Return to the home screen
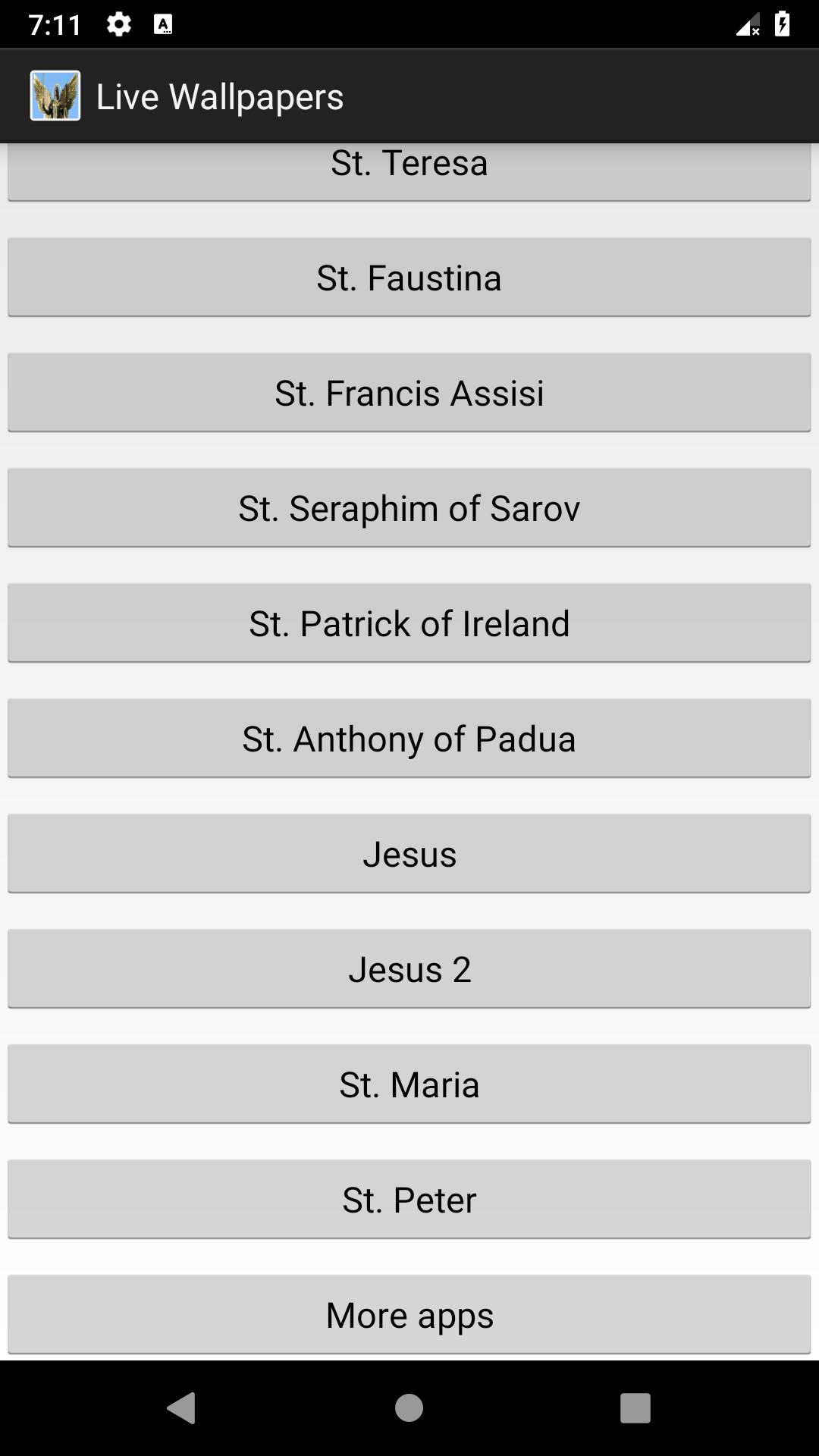 tap(409, 1408)
